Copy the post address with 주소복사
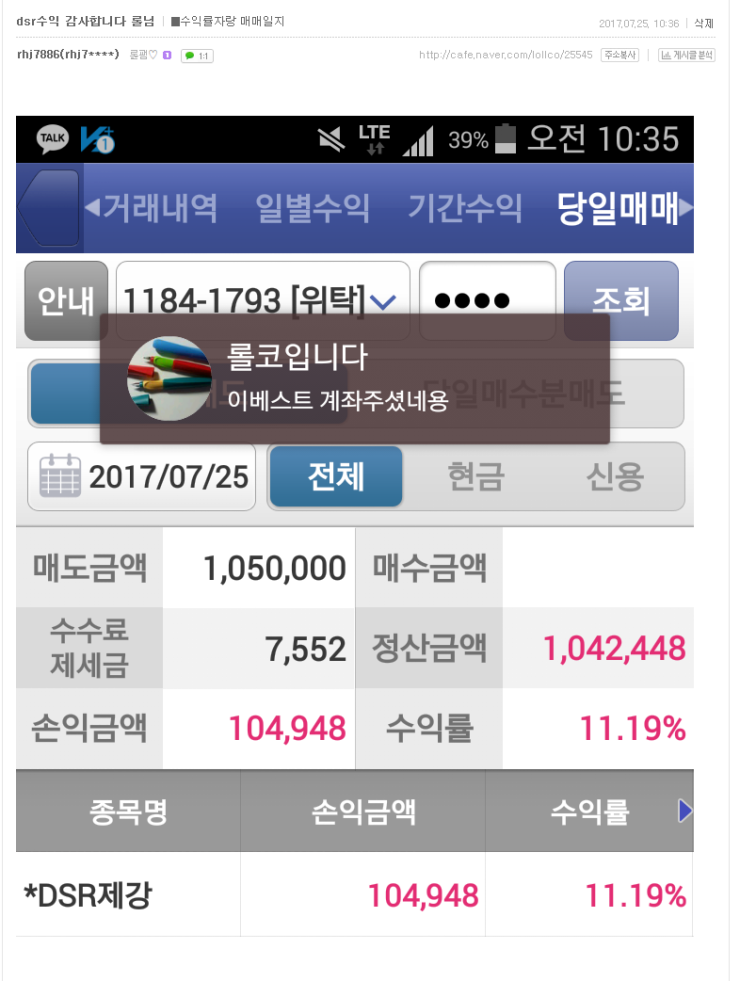740x981 pixels. [x=620, y=55]
